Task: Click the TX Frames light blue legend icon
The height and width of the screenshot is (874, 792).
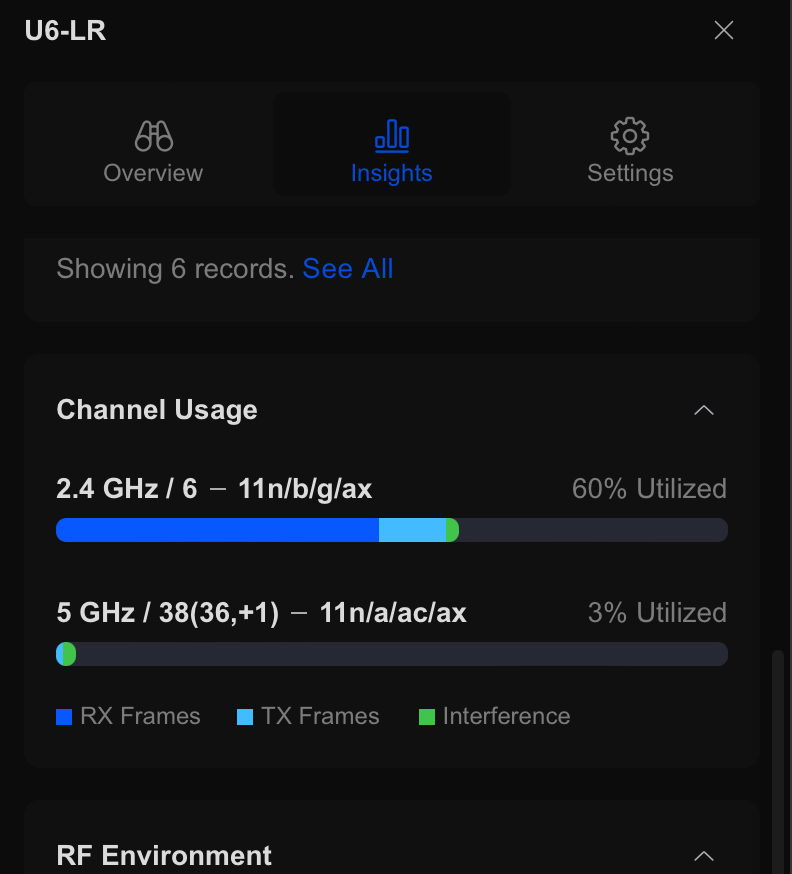Action: point(244,716)
